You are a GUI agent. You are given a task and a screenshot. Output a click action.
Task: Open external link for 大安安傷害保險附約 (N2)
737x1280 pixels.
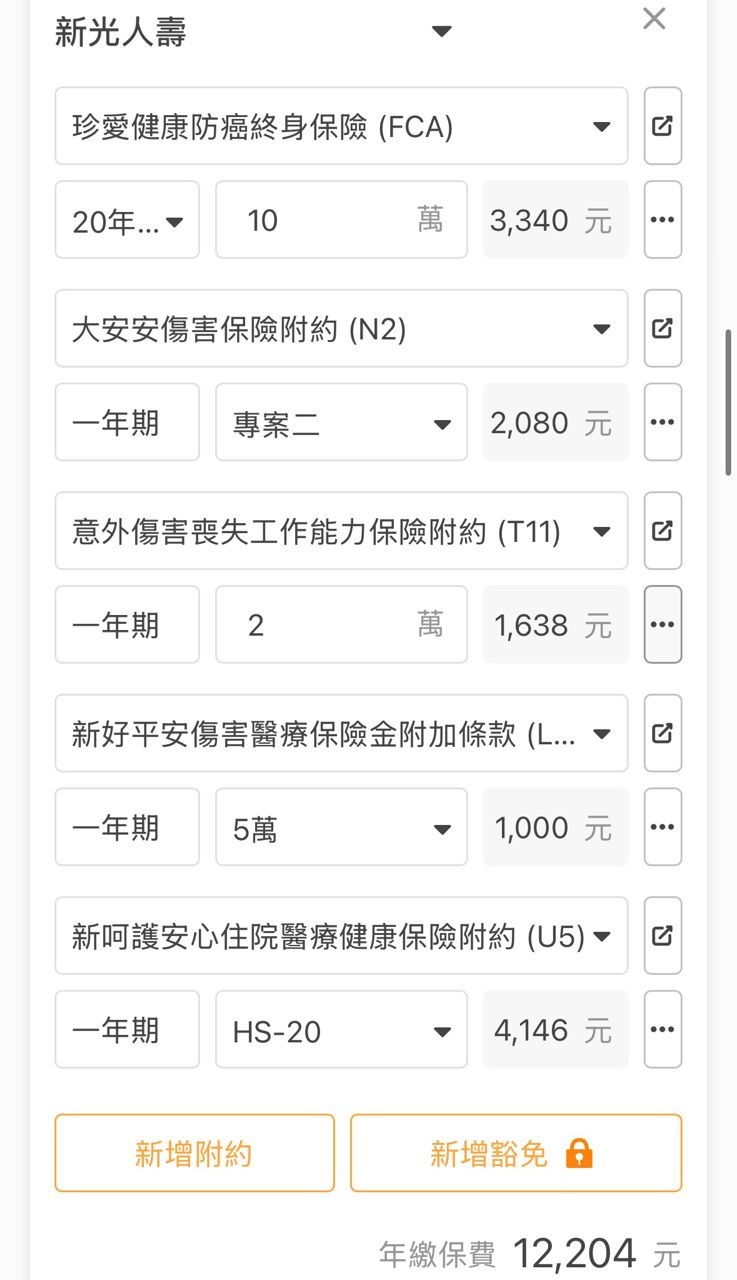tap(662, 329)
